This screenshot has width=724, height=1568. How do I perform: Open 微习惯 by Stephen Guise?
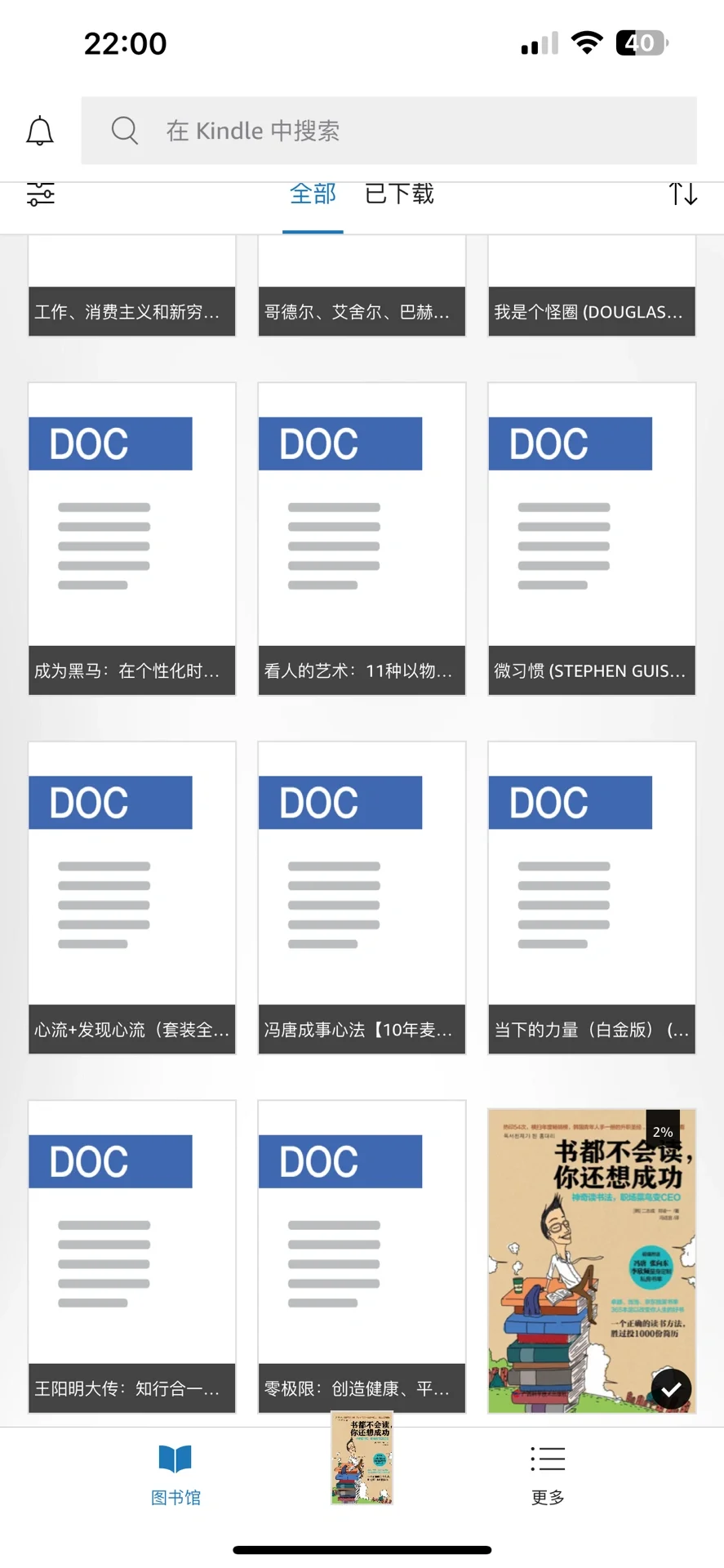coord(592,539)
